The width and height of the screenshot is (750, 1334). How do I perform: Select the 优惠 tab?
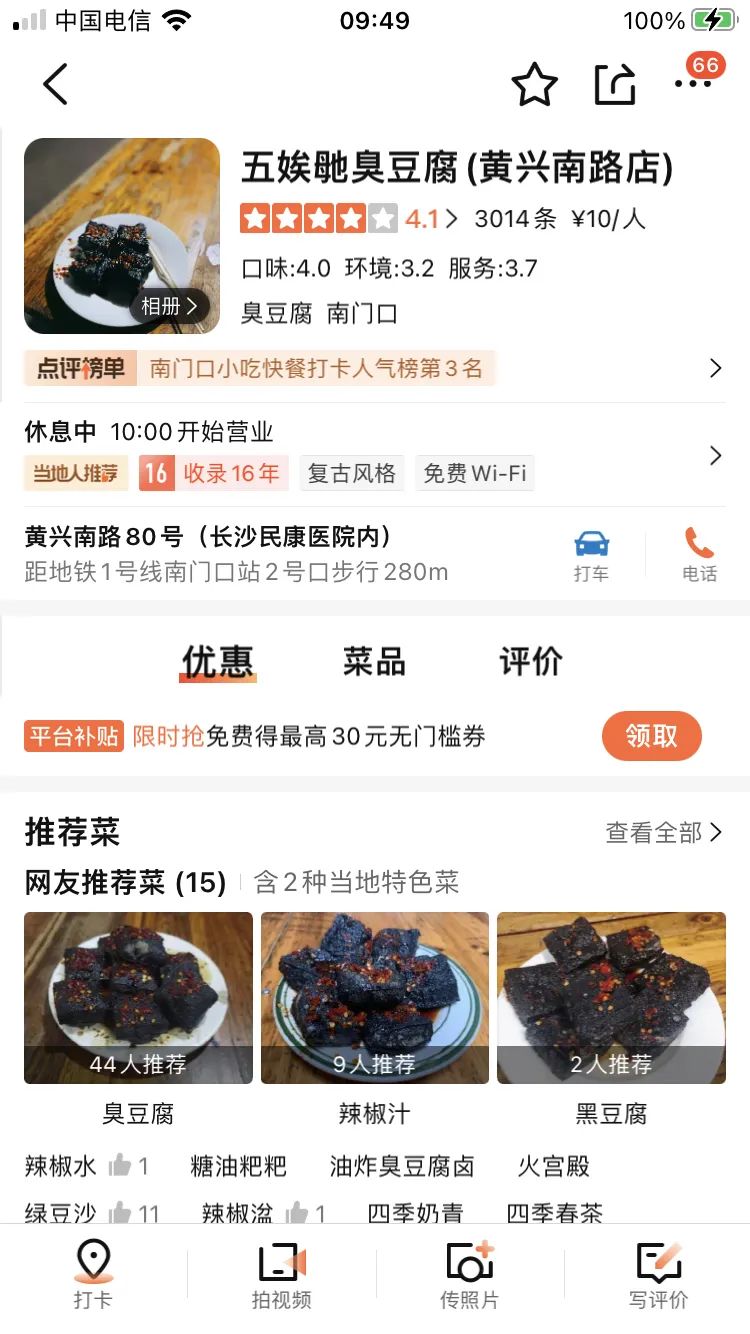218,661
